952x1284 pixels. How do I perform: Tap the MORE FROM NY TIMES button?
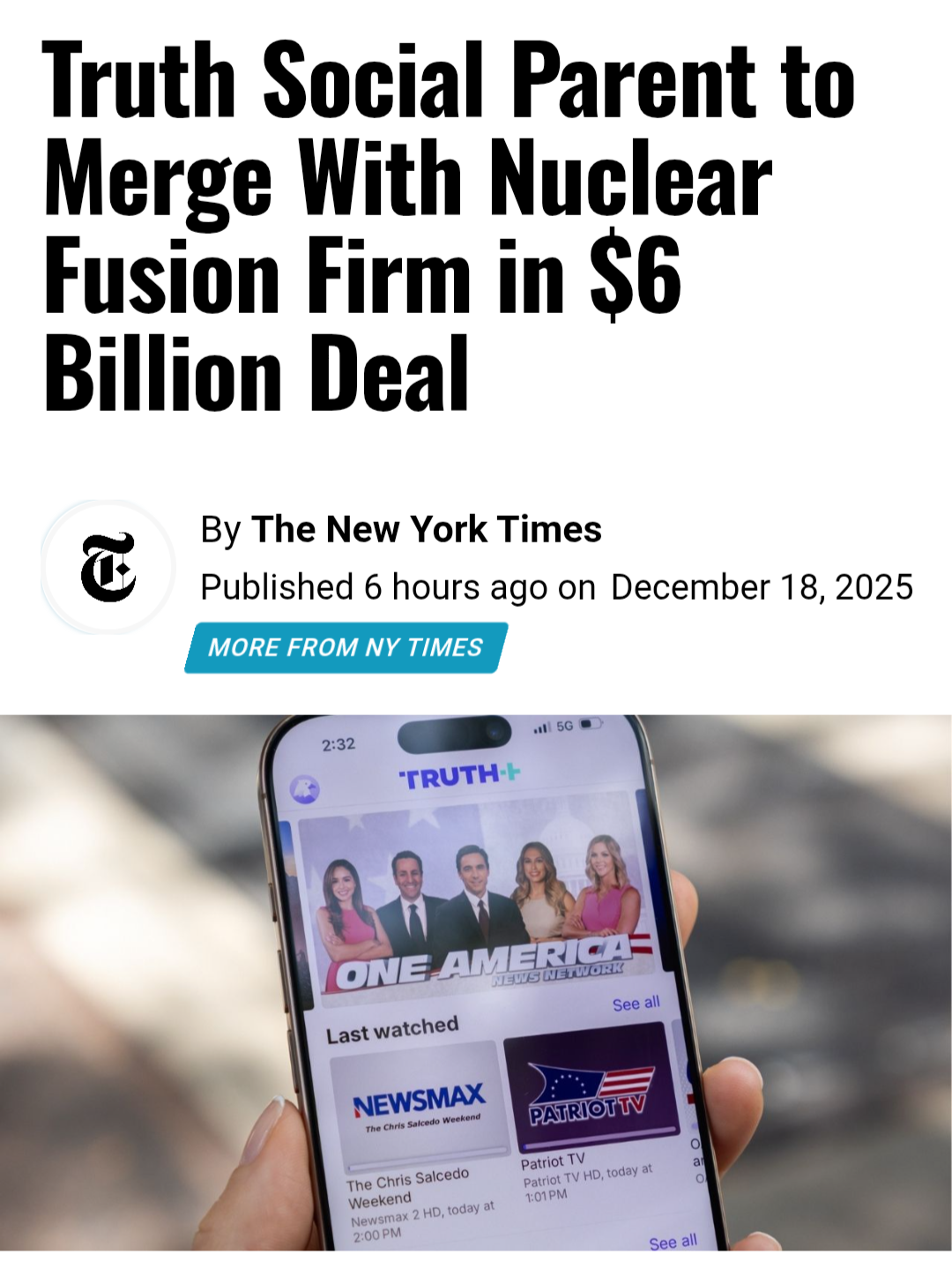click(346, 647)
